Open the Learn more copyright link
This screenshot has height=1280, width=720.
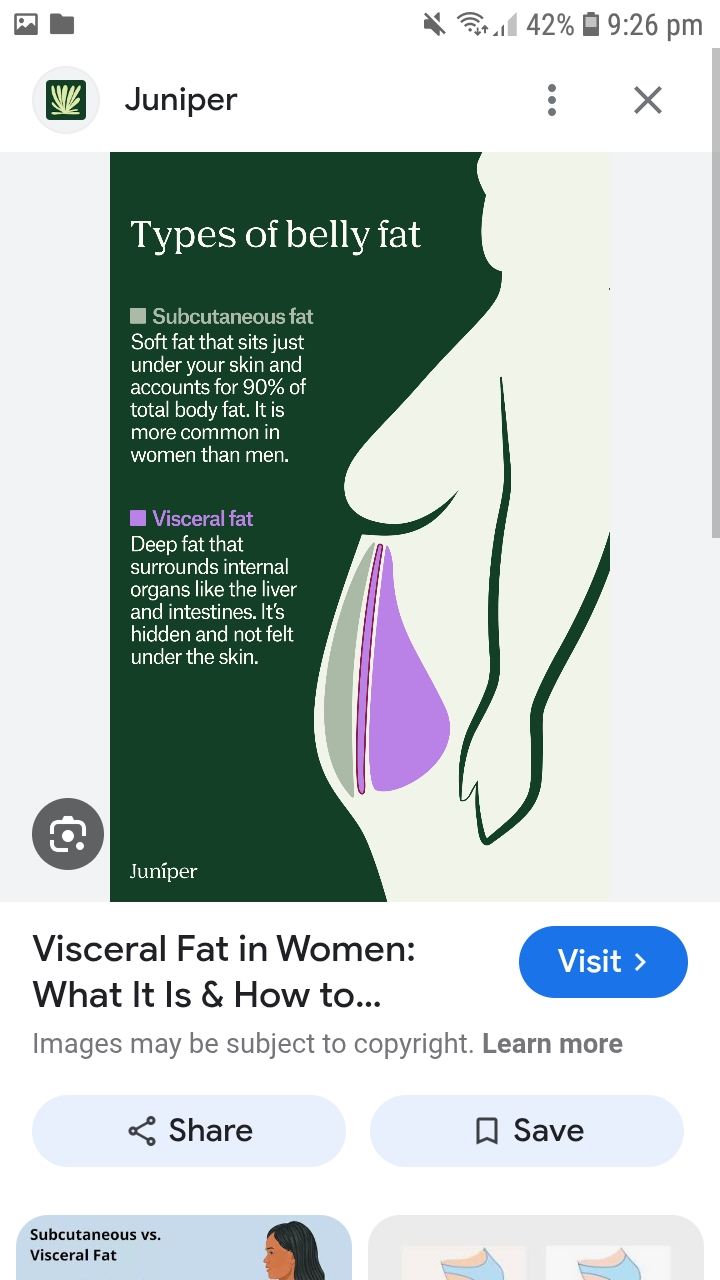coord(552,1044)
